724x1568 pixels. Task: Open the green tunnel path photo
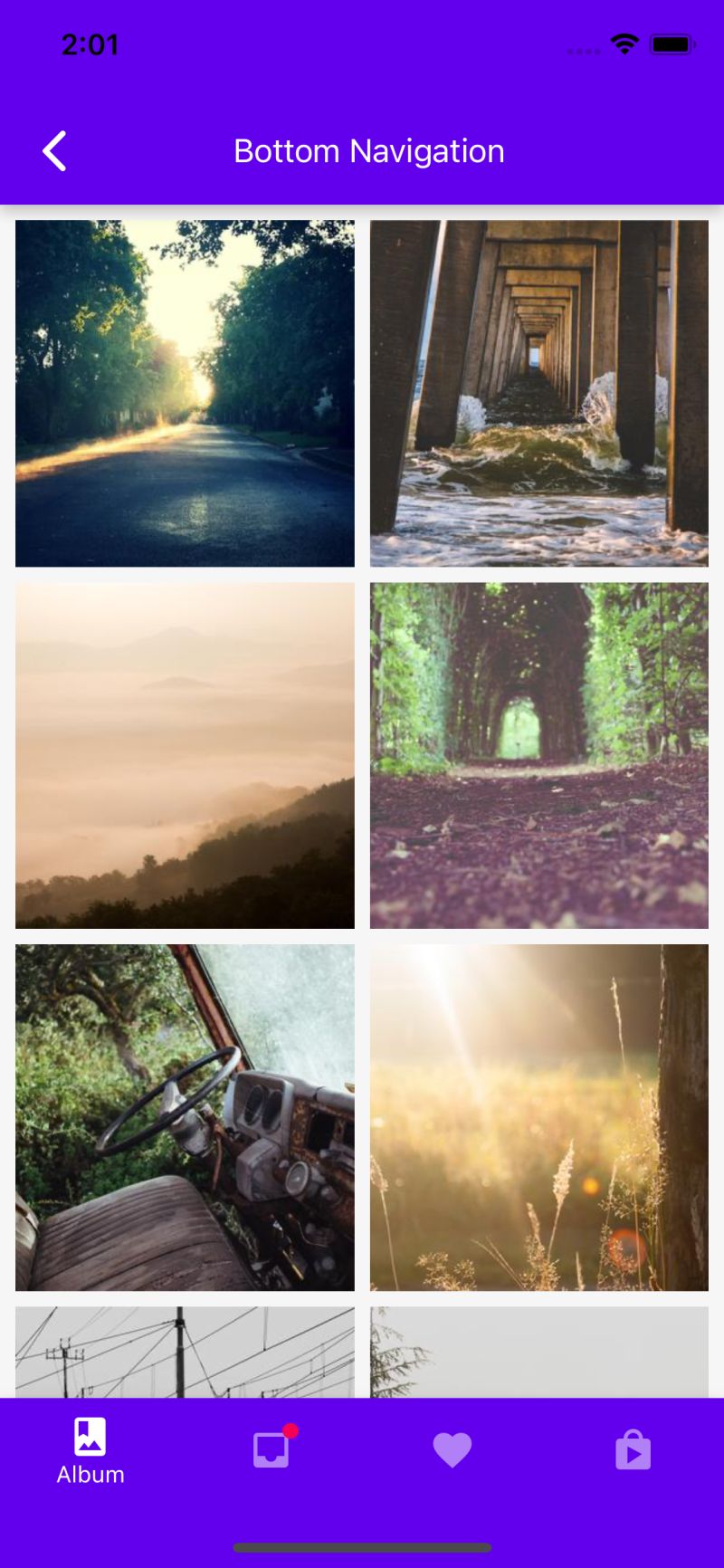click(538, 755)
